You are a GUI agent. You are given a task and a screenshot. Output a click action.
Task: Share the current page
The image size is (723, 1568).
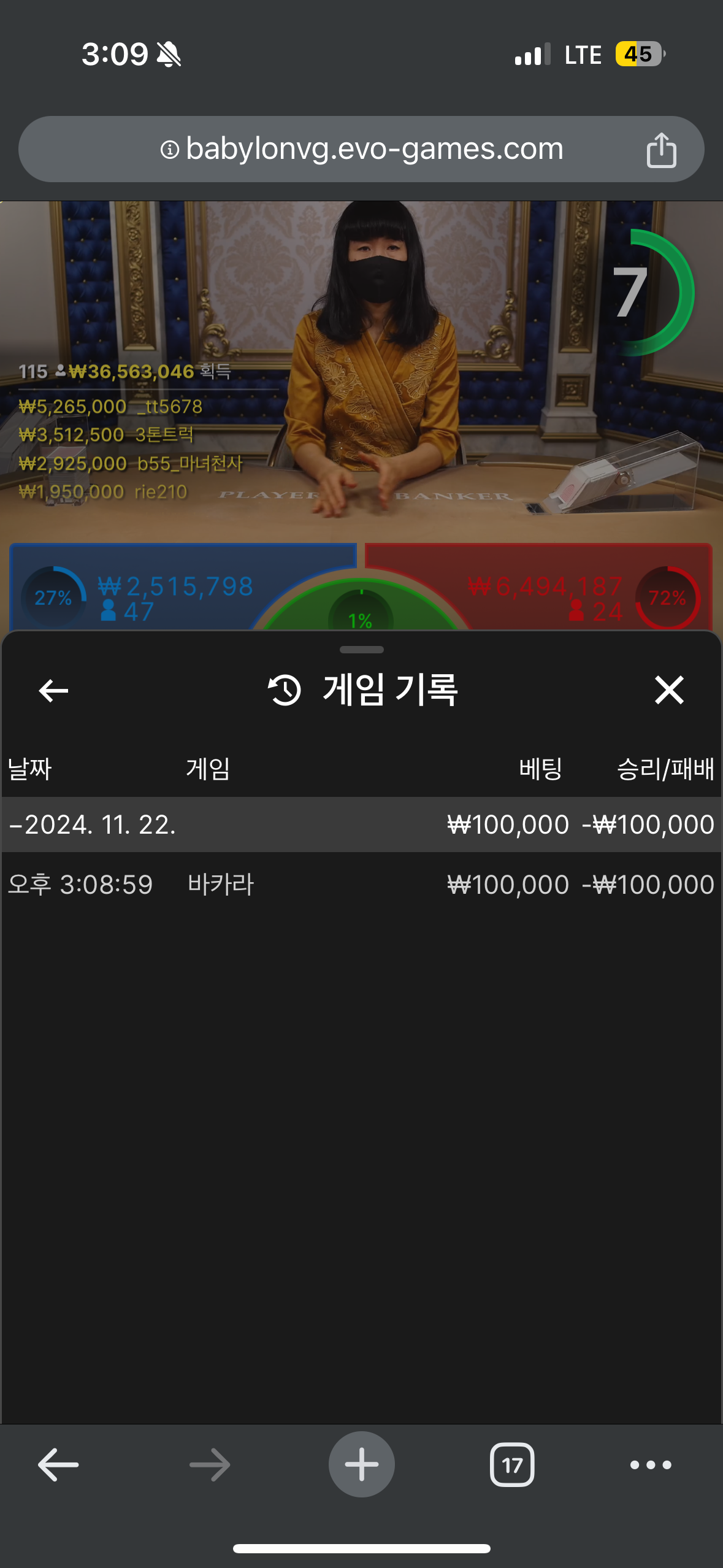(x=661, y=150)
